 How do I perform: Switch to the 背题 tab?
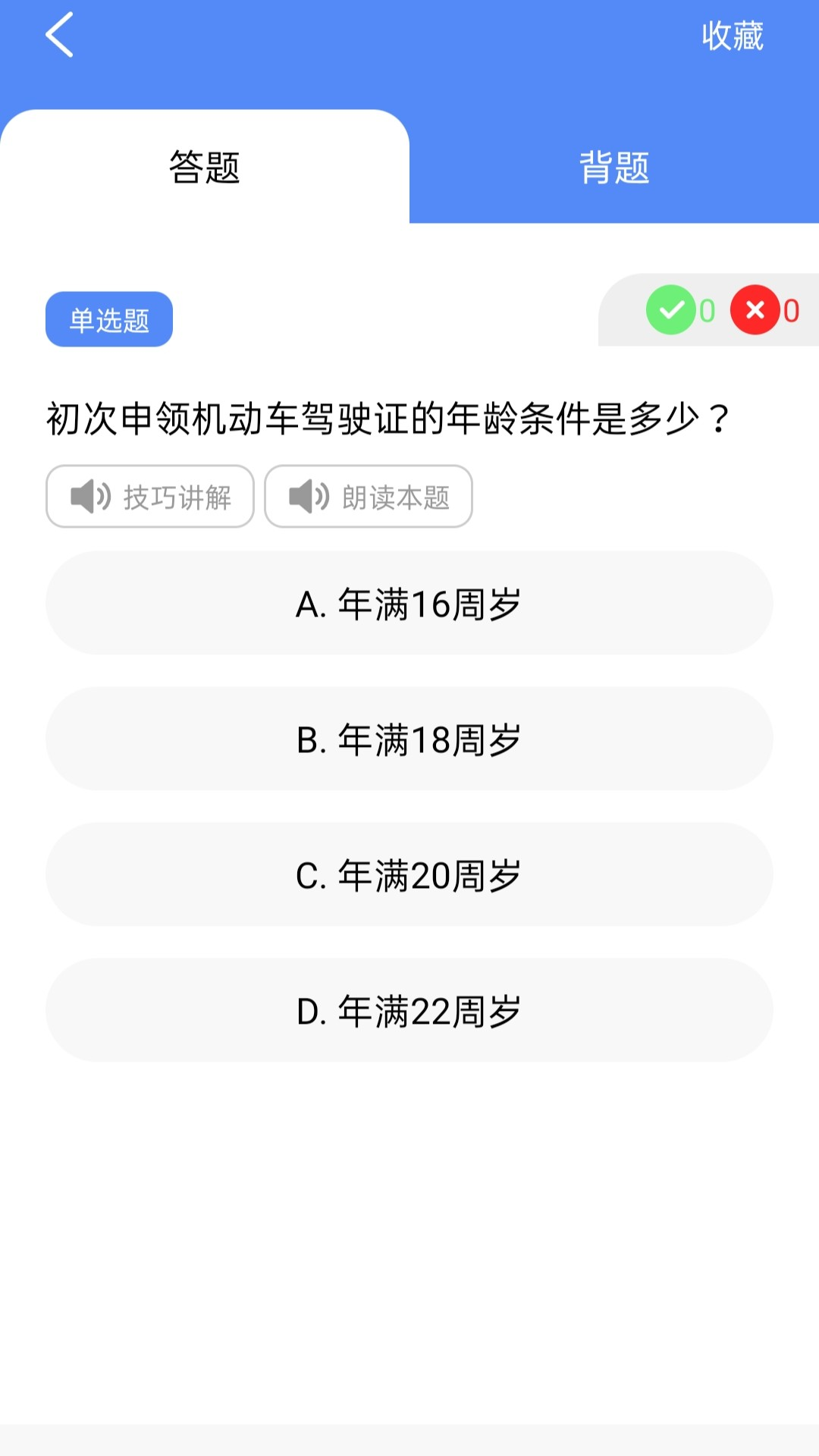click(614, 170)
